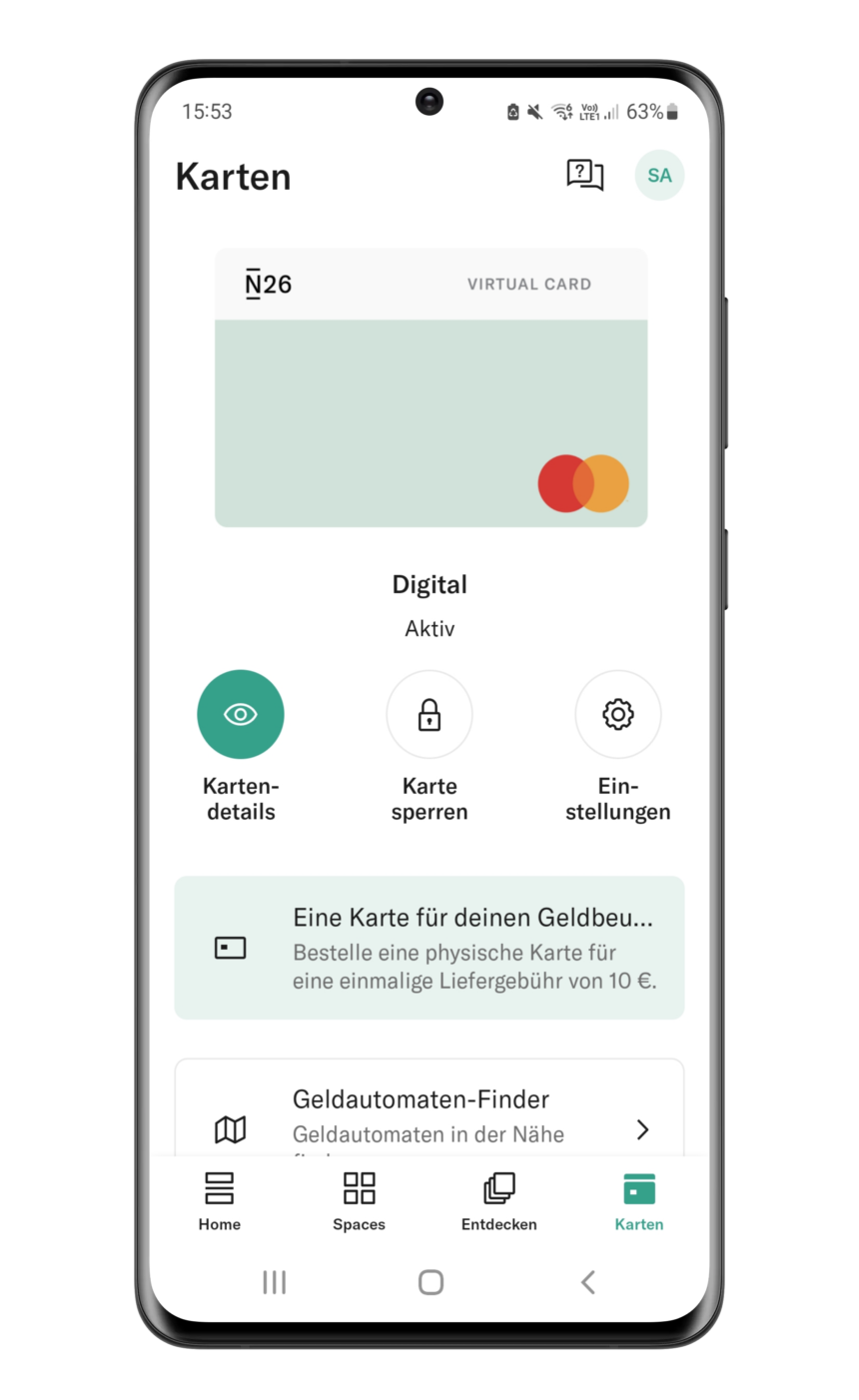Select the Digital card label

point(429,584)
